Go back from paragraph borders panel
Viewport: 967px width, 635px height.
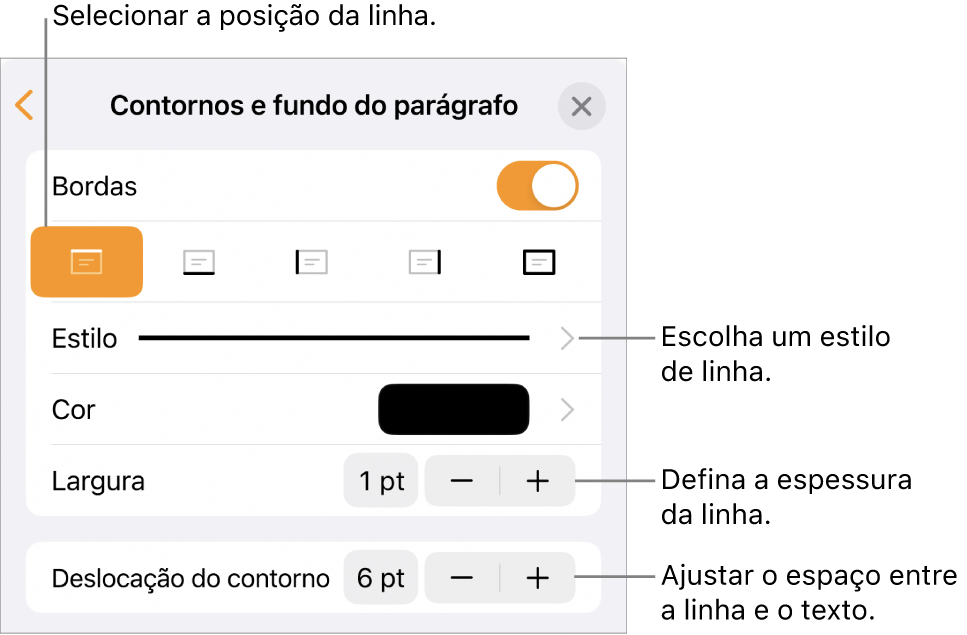point(25,106)
